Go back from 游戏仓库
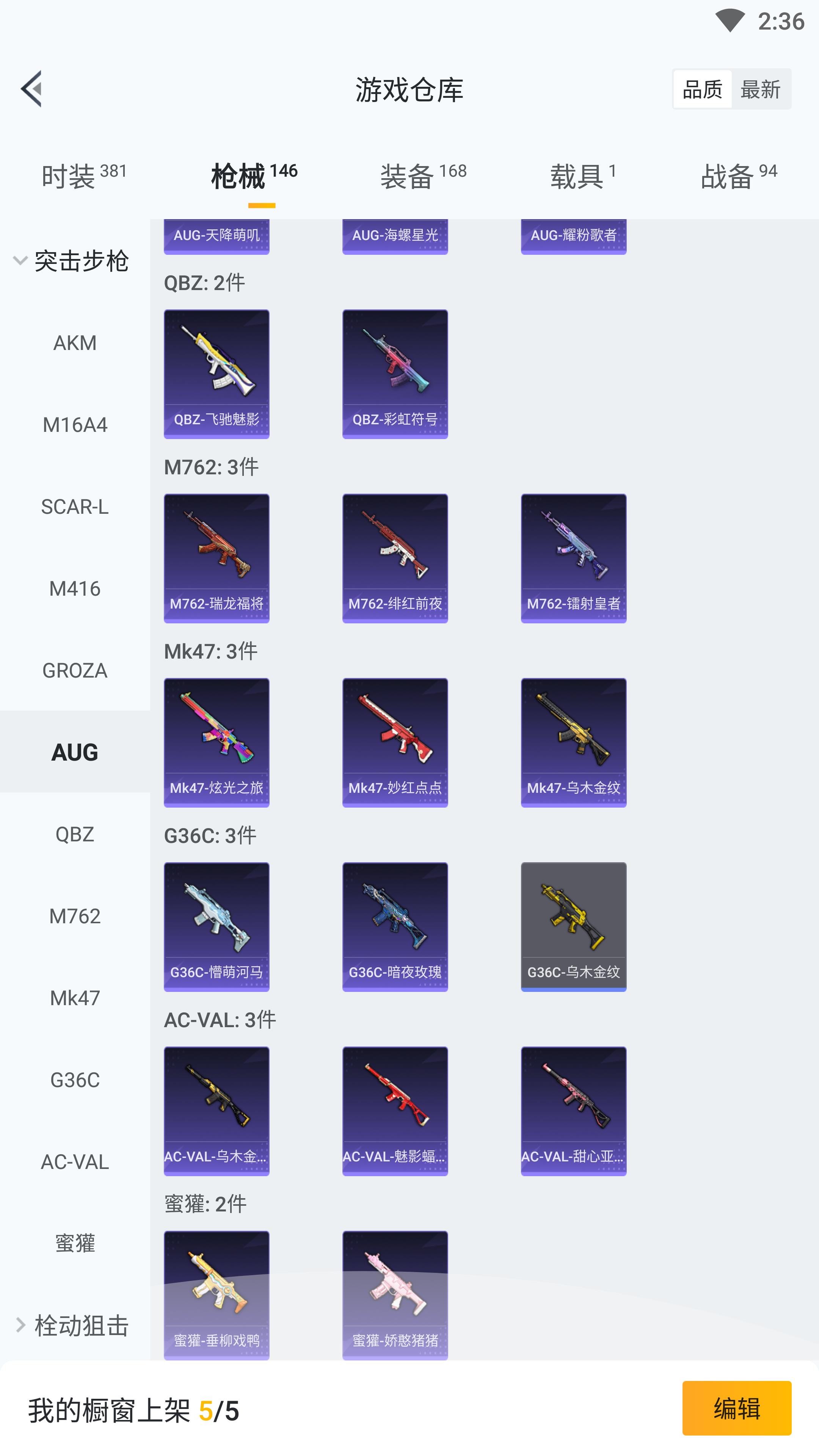This screenshot has height=1456, width=819. click(x=31, y=89)
